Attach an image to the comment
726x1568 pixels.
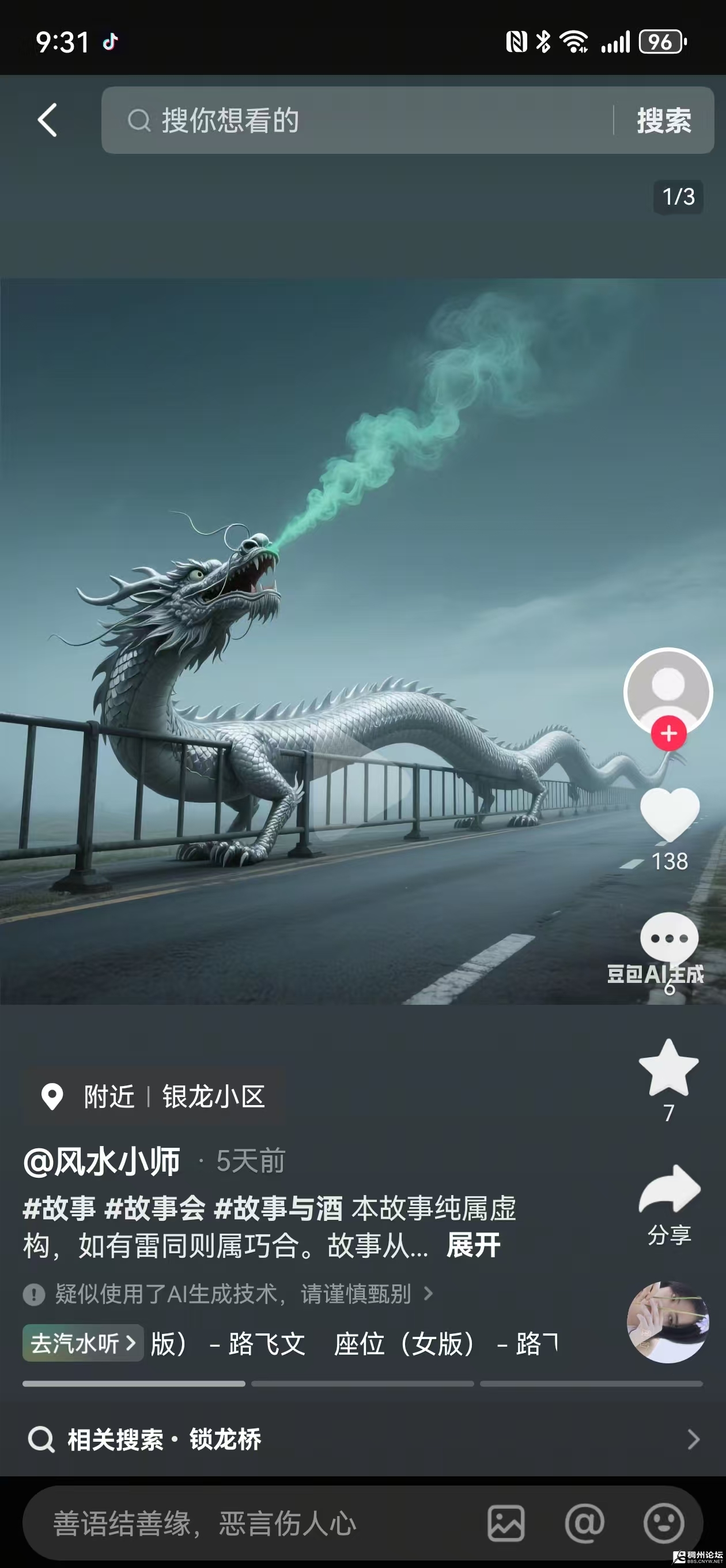click(506, 1523)
